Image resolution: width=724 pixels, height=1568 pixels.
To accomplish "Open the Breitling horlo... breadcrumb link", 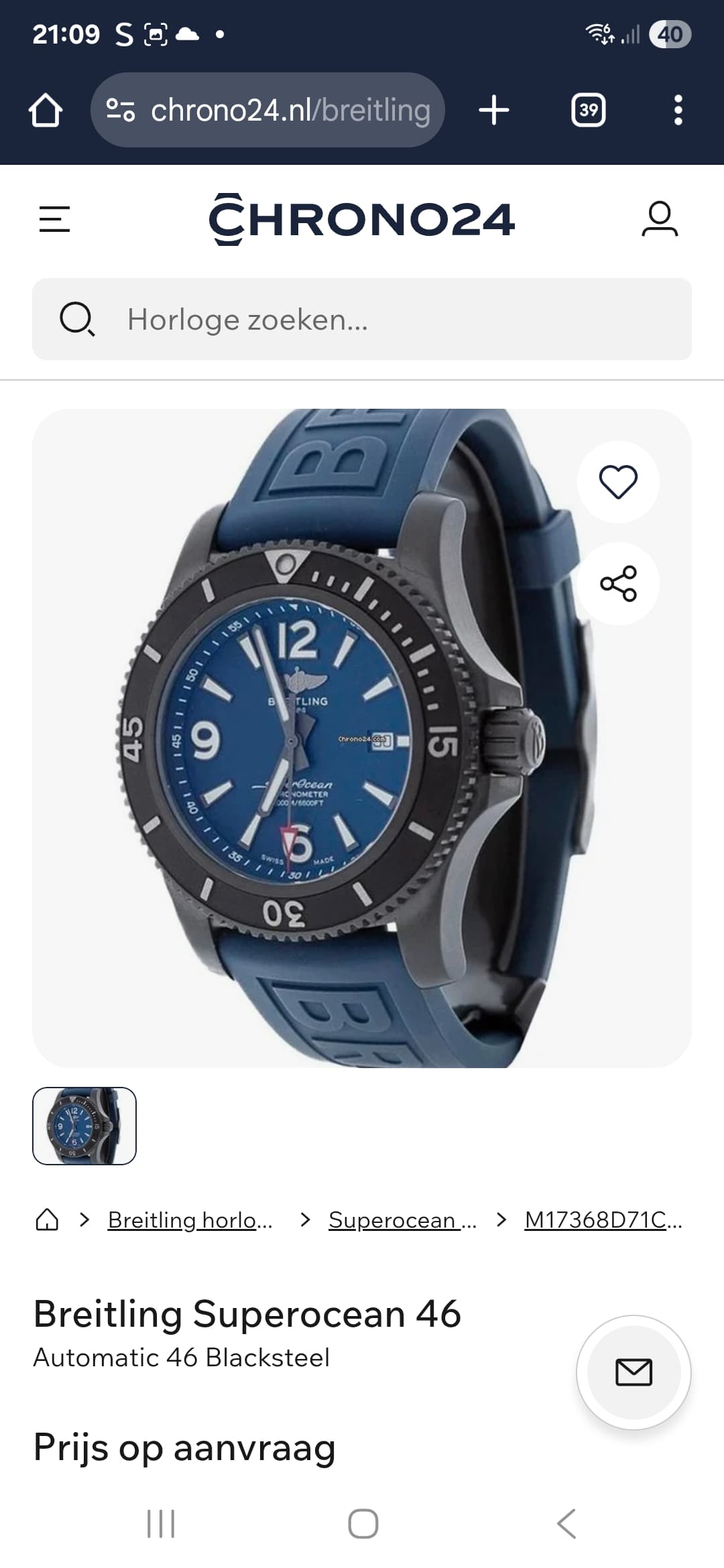I will 190,1220.
